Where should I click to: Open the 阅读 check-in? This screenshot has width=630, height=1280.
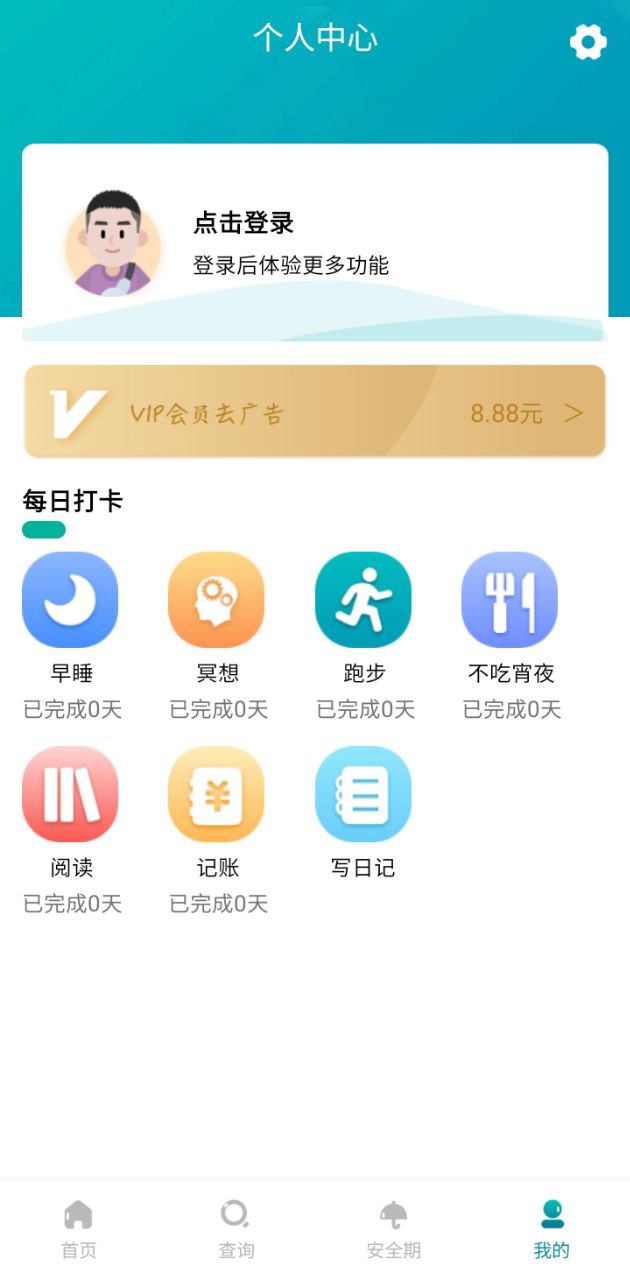pos(70,795)
